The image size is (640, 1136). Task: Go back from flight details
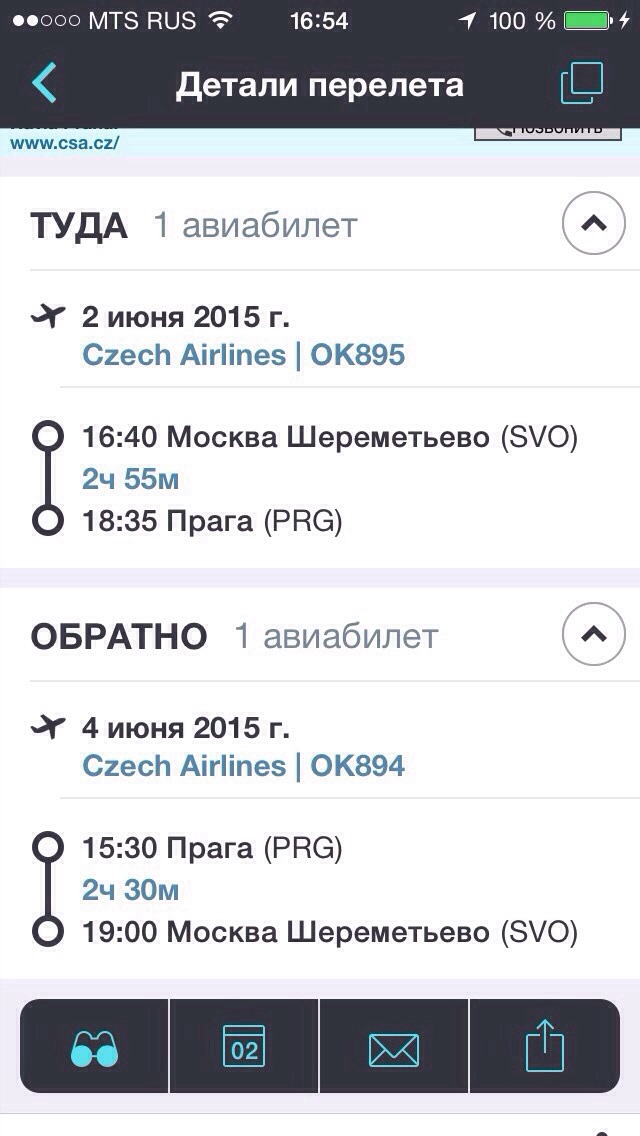[x=44, y=83]
